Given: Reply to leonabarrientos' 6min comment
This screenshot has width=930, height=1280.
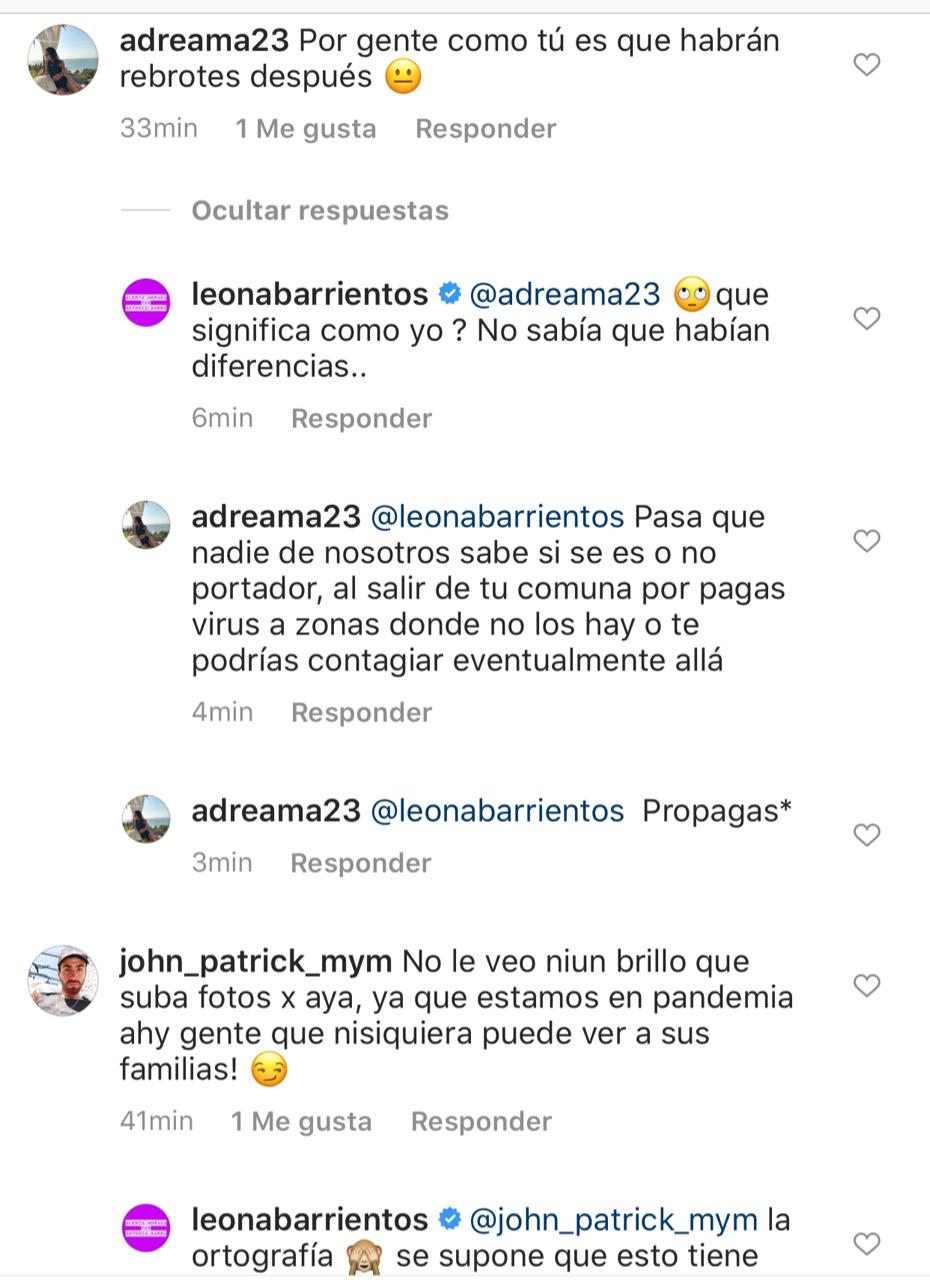Looking at the screenshot, I should [x=361, y=418].
